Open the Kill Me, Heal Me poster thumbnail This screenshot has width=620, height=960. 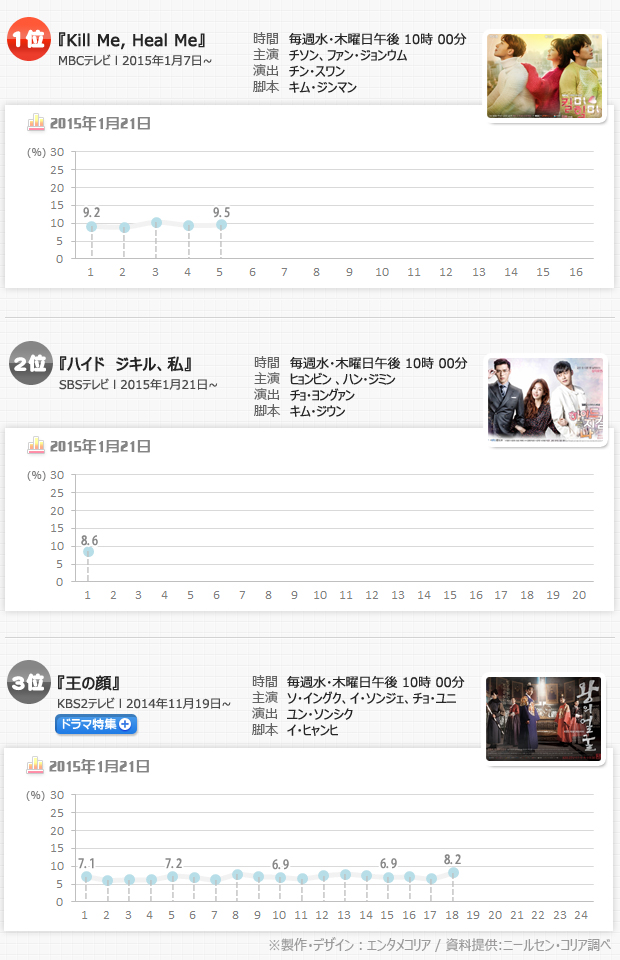tap(545, 75)
